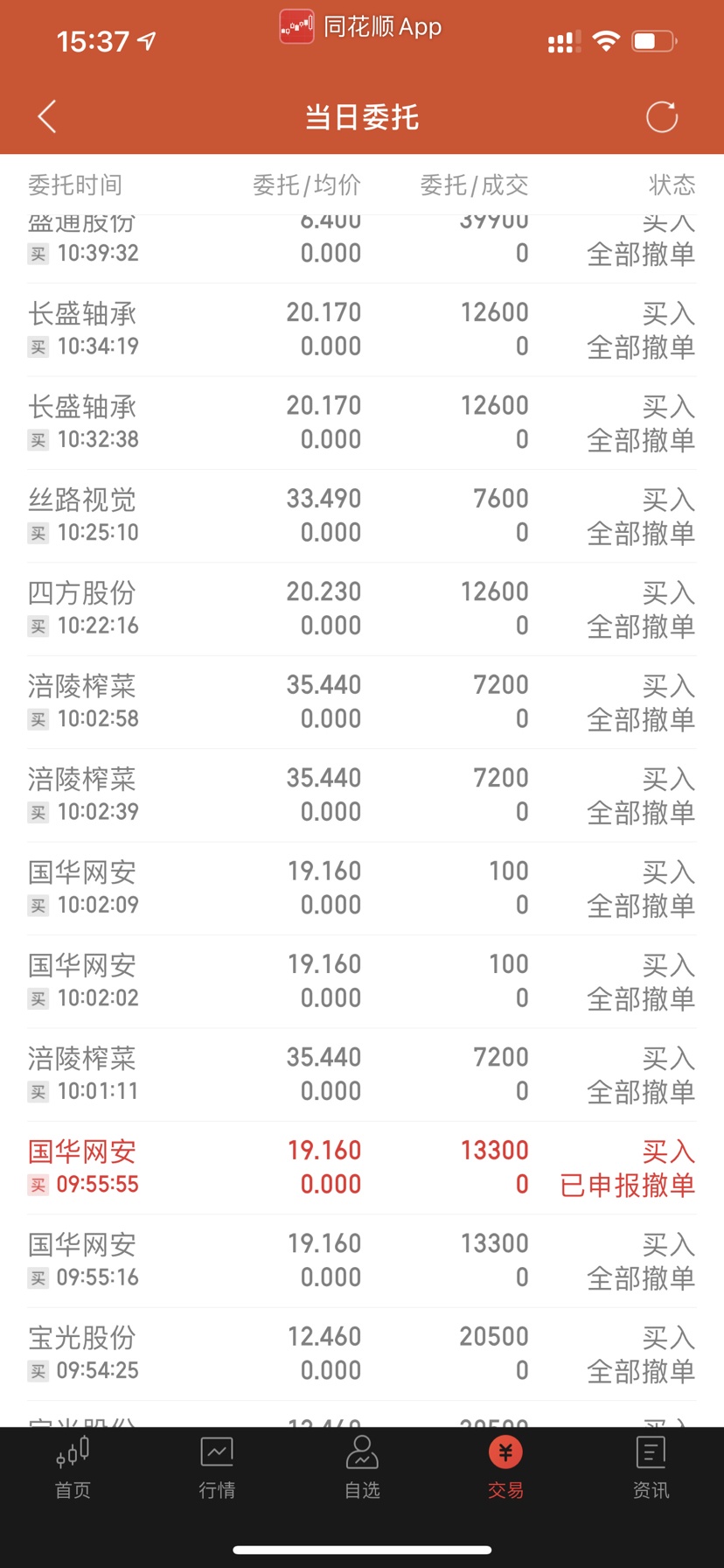The height and width of the screenshot is (1568, 724).
Task: Return to 同花顺 App via status bar
Action: point(361,26)
